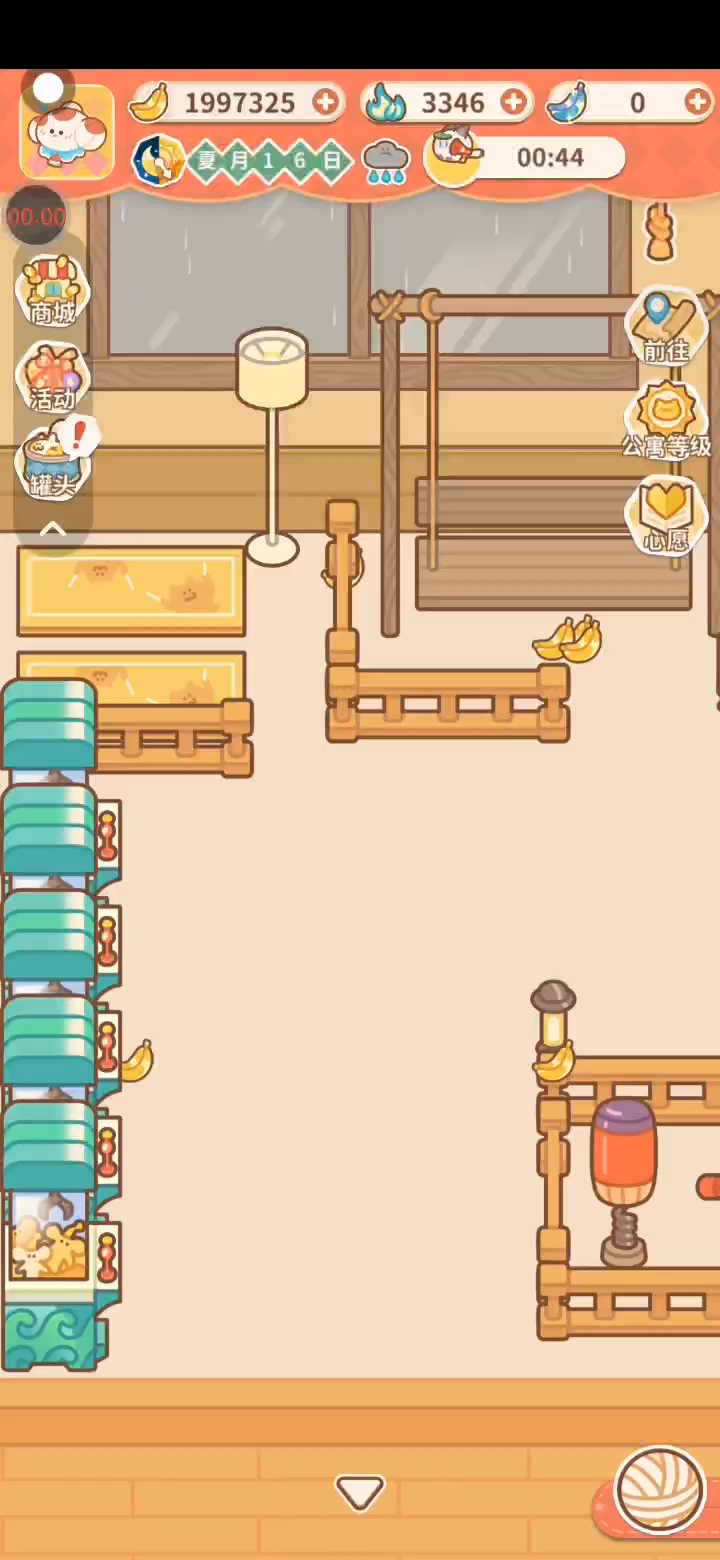This screenshot has width=720, height=1560.
Task: View 公寓等级 apartment level
Action: [x=665, y=420]
